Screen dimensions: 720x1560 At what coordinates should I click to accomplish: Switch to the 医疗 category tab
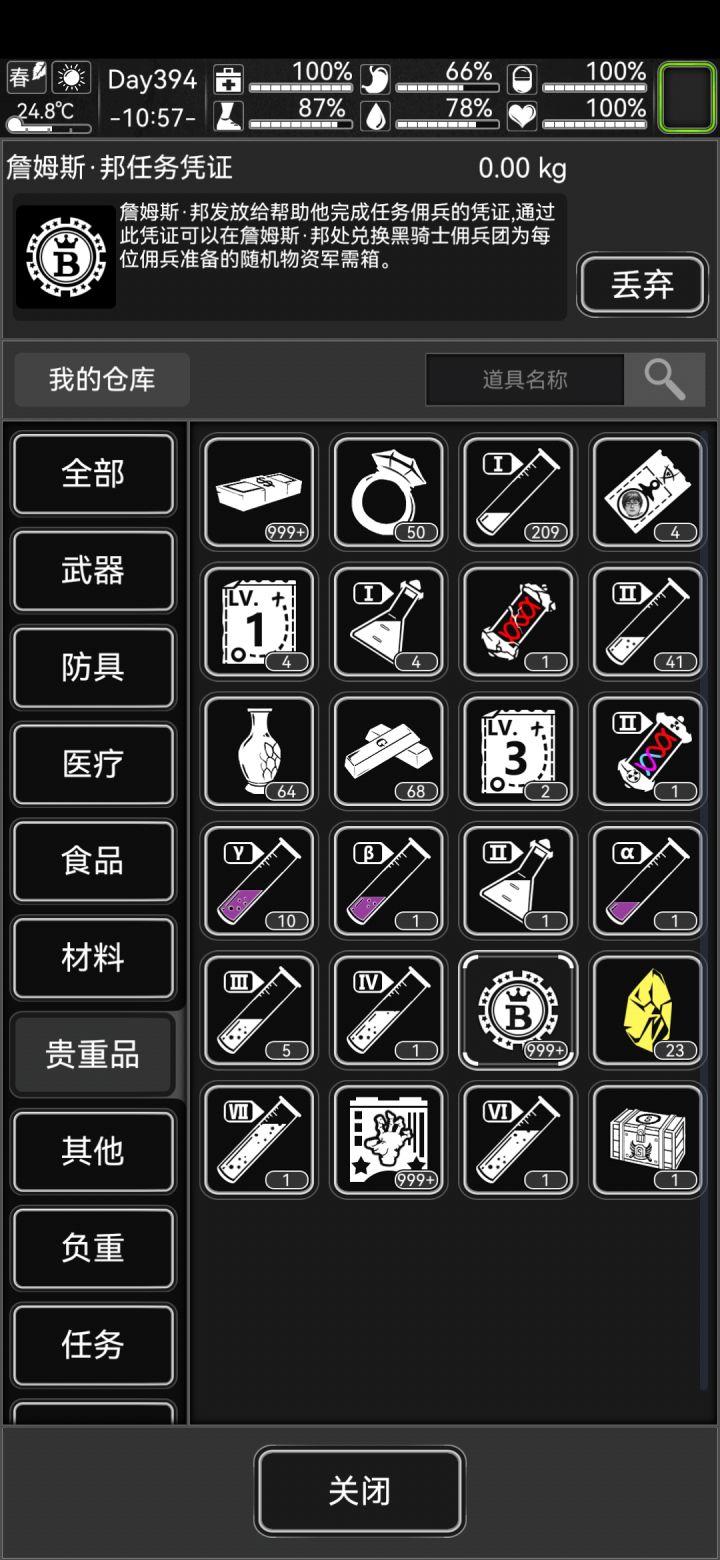[93, 765]
